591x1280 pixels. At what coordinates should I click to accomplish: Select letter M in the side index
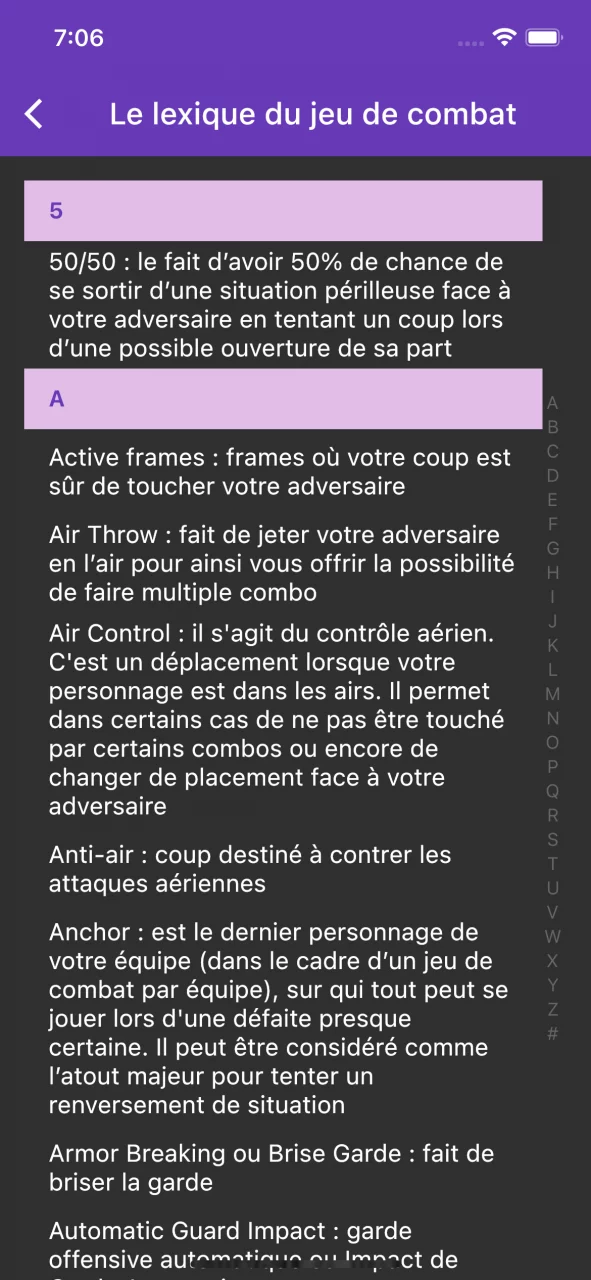[553, 694]
